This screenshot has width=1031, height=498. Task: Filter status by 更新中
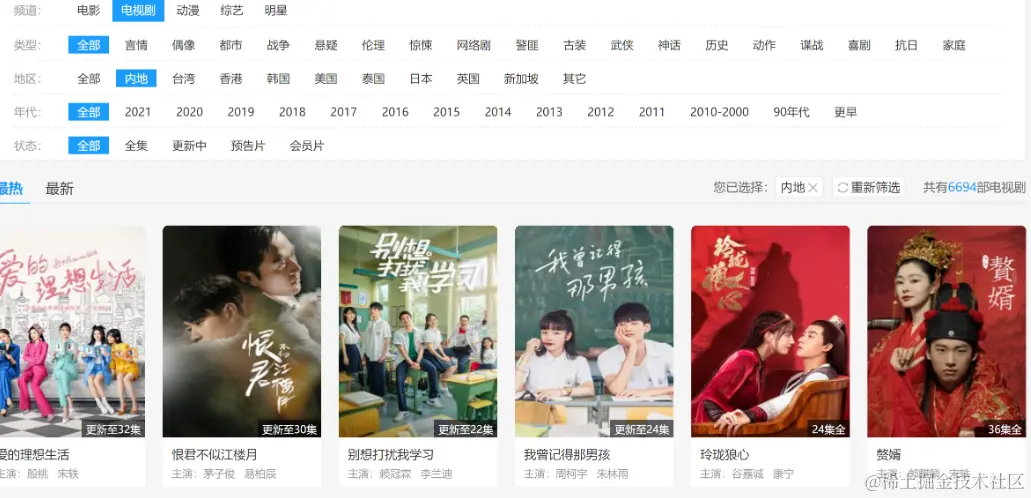tap(189, 146)
